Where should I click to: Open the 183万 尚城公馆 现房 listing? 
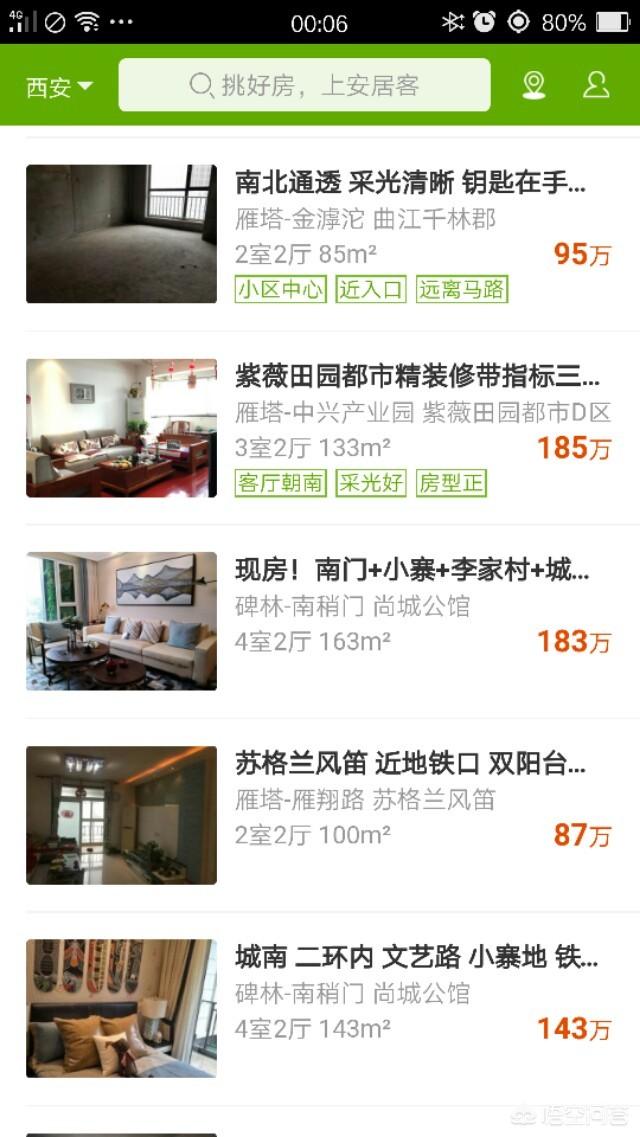coord(412,571)
